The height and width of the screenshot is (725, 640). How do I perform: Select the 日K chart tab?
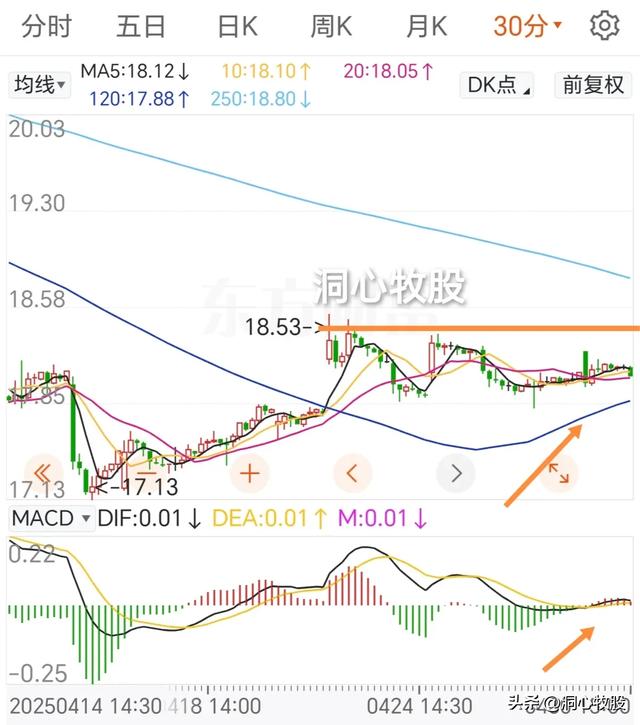[x=237, y=26]
